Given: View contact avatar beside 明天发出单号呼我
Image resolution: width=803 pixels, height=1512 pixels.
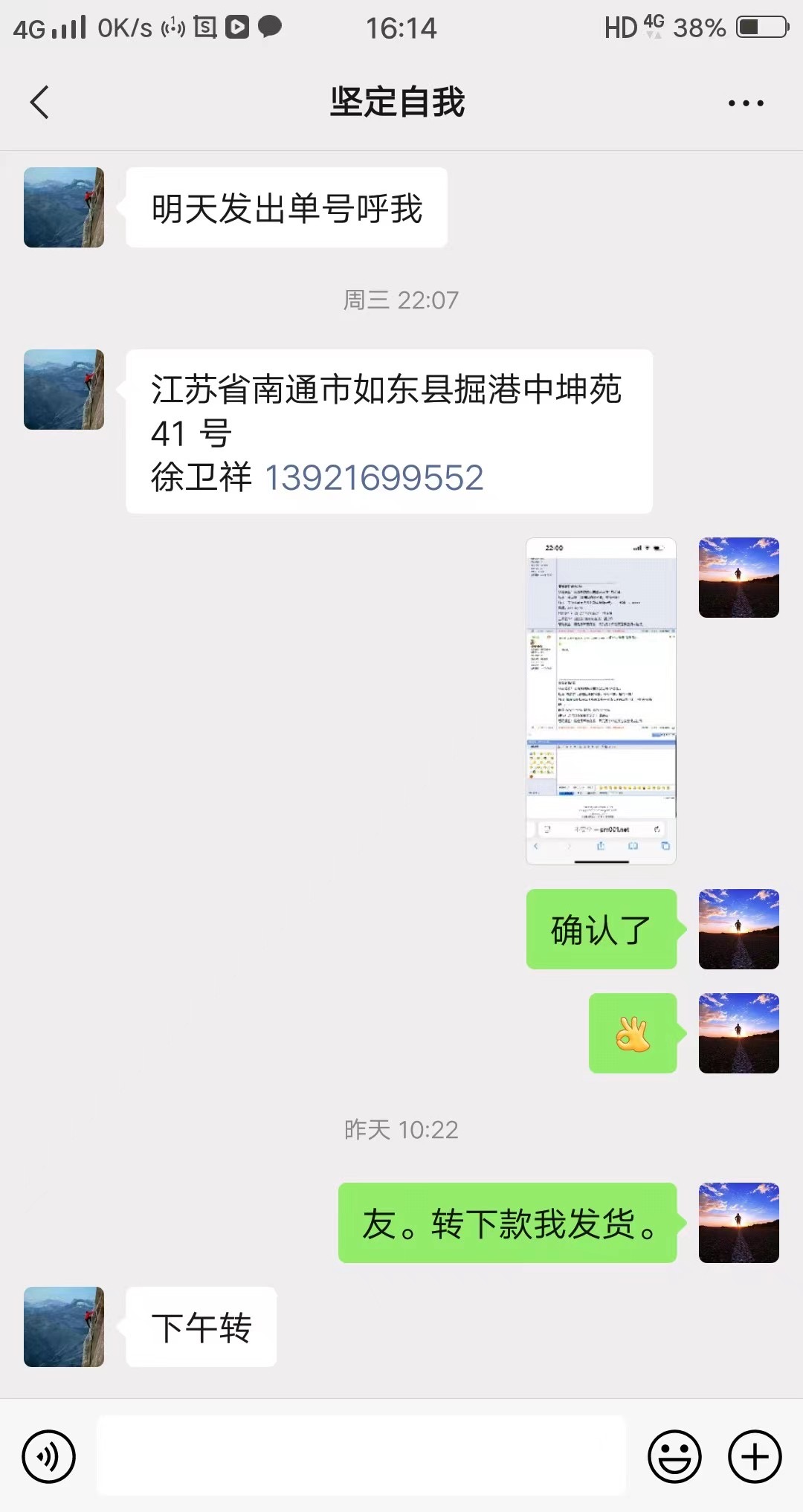Looking at the screenshot, I should coord(64,207).
